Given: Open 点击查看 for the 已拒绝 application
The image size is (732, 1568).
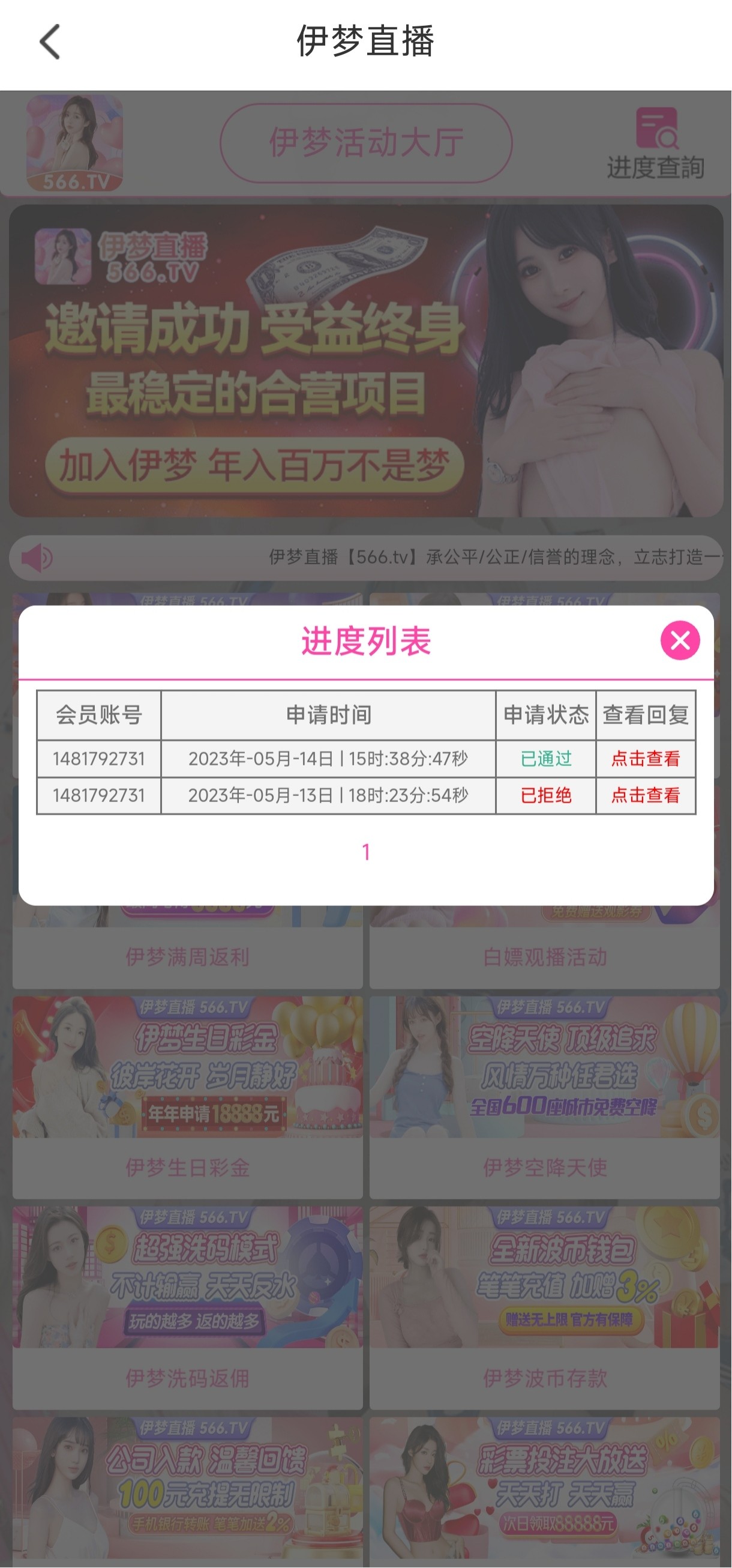Looking at the screenshot, I should (x=645, y=795).
